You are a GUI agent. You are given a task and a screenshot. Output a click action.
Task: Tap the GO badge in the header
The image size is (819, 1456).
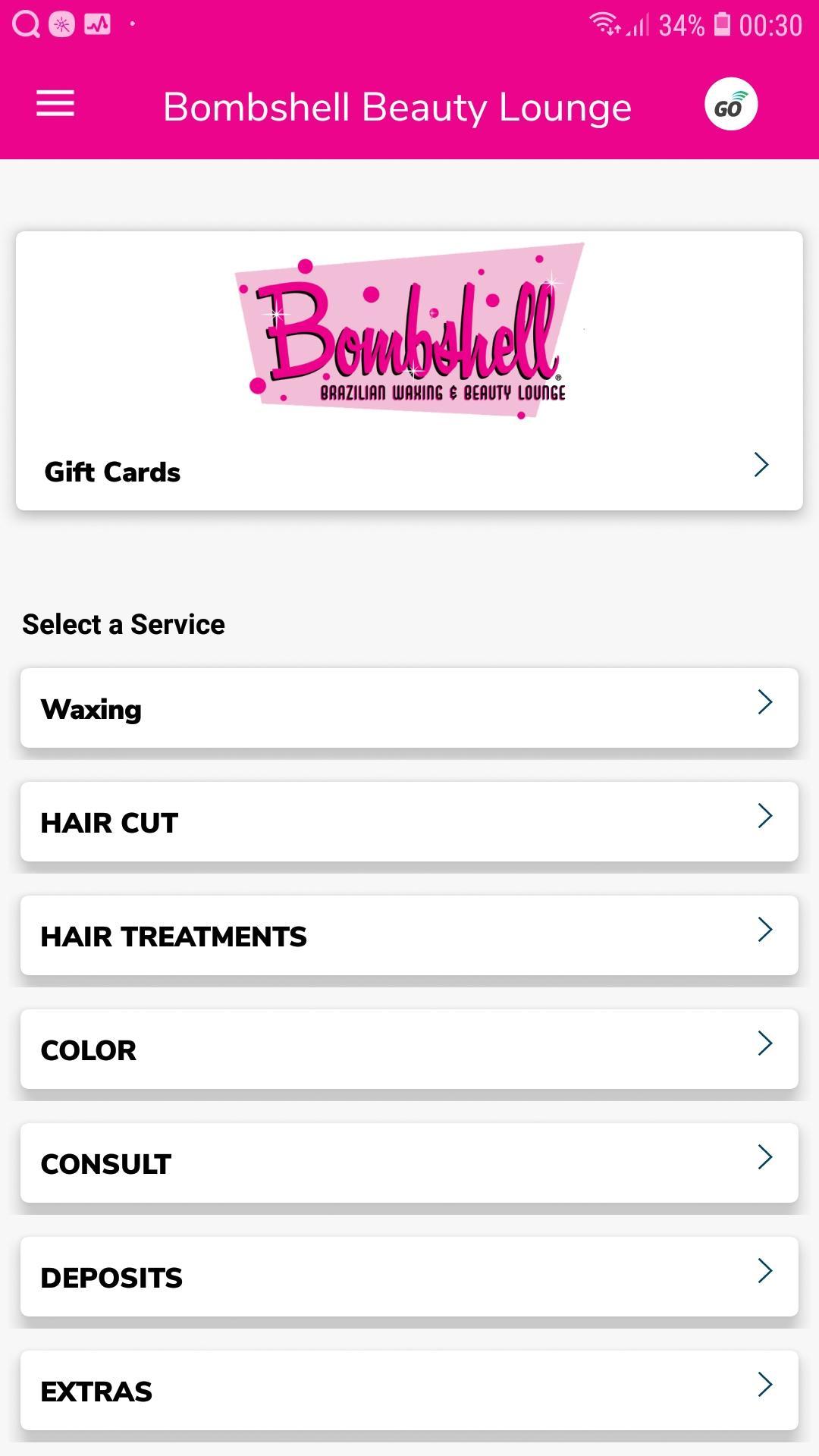(730, 104)
